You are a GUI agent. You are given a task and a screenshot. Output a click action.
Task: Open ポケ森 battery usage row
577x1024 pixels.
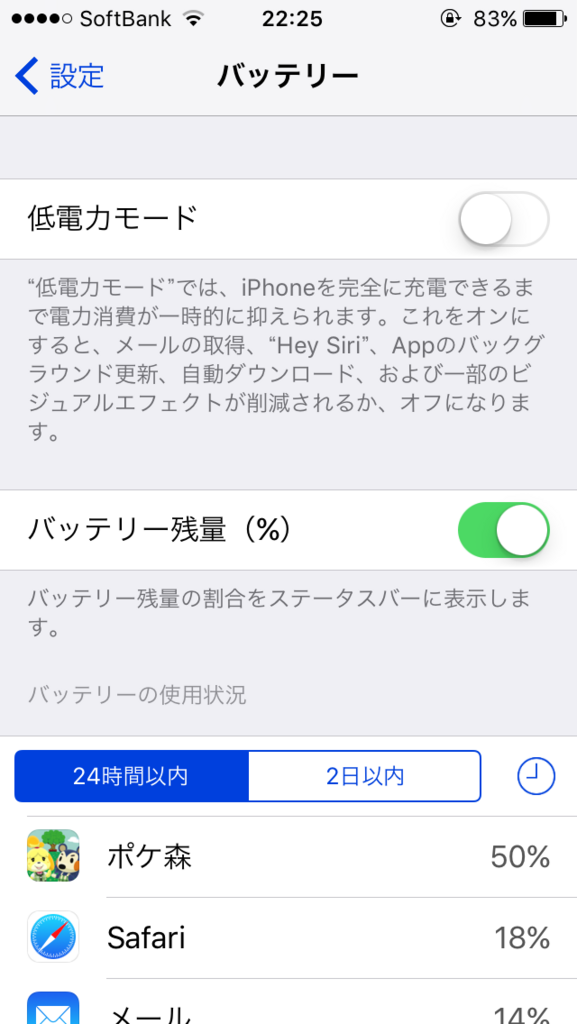coord(288,856)
